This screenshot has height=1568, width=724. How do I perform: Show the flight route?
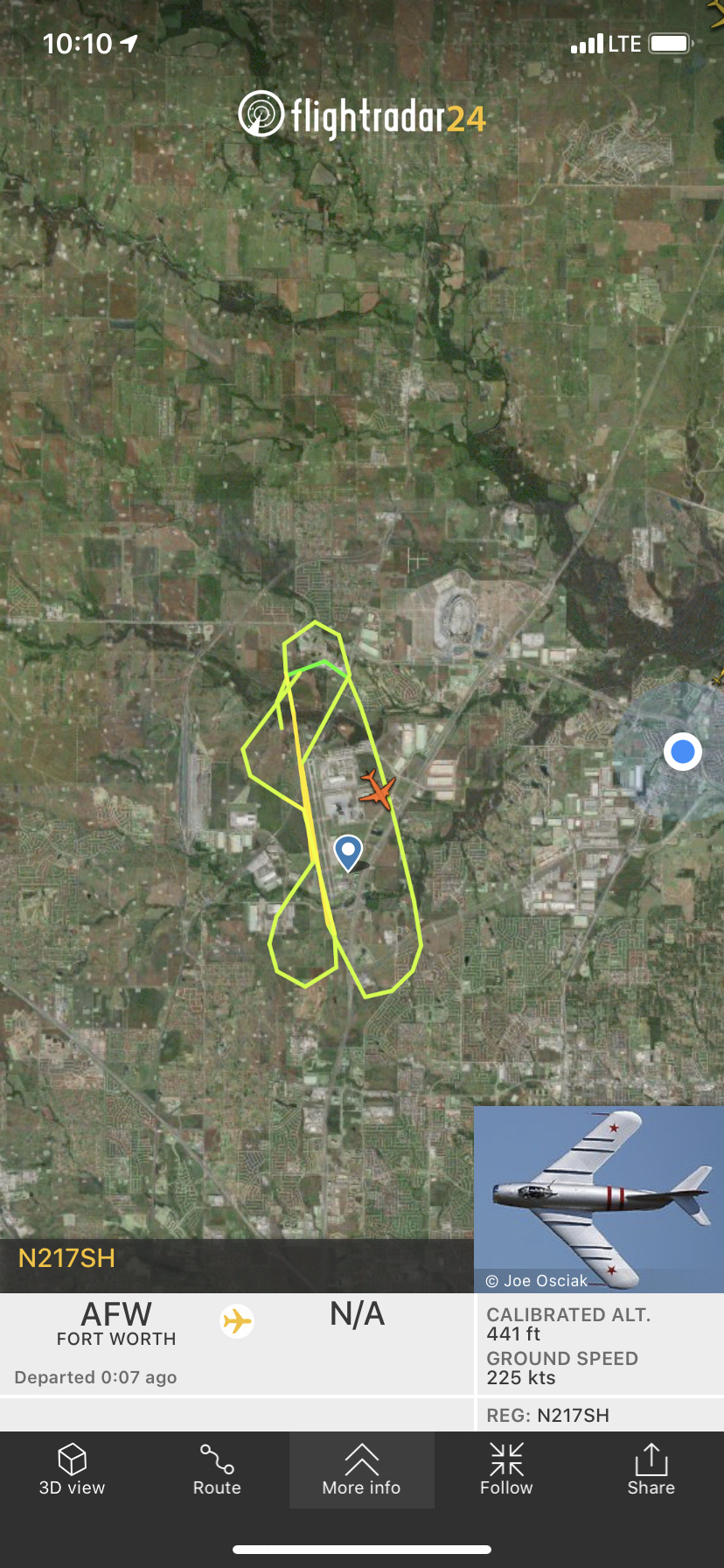[x=217, y=1470]
